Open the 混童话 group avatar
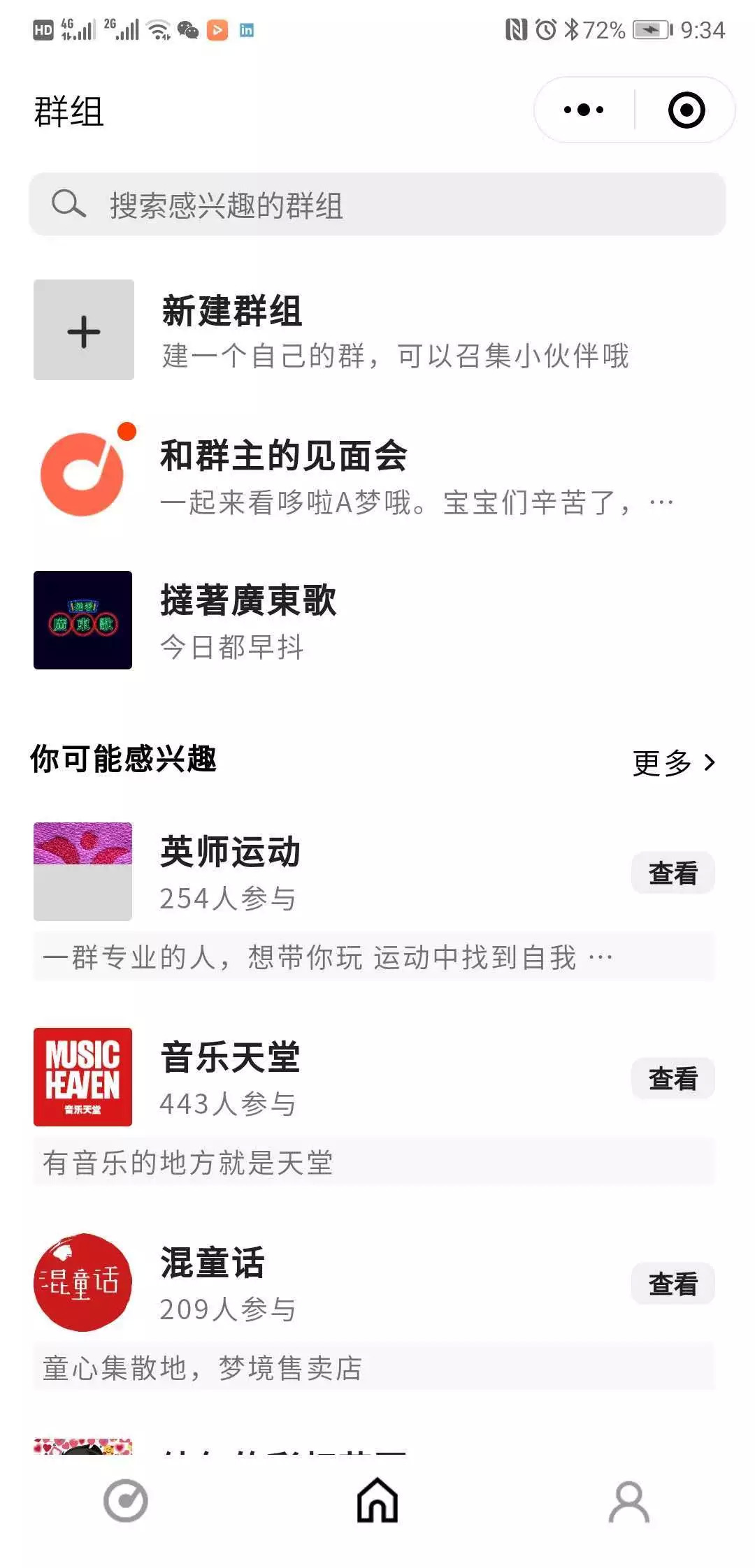The height and width of the screenshot is (1568, 755). 82,1282
